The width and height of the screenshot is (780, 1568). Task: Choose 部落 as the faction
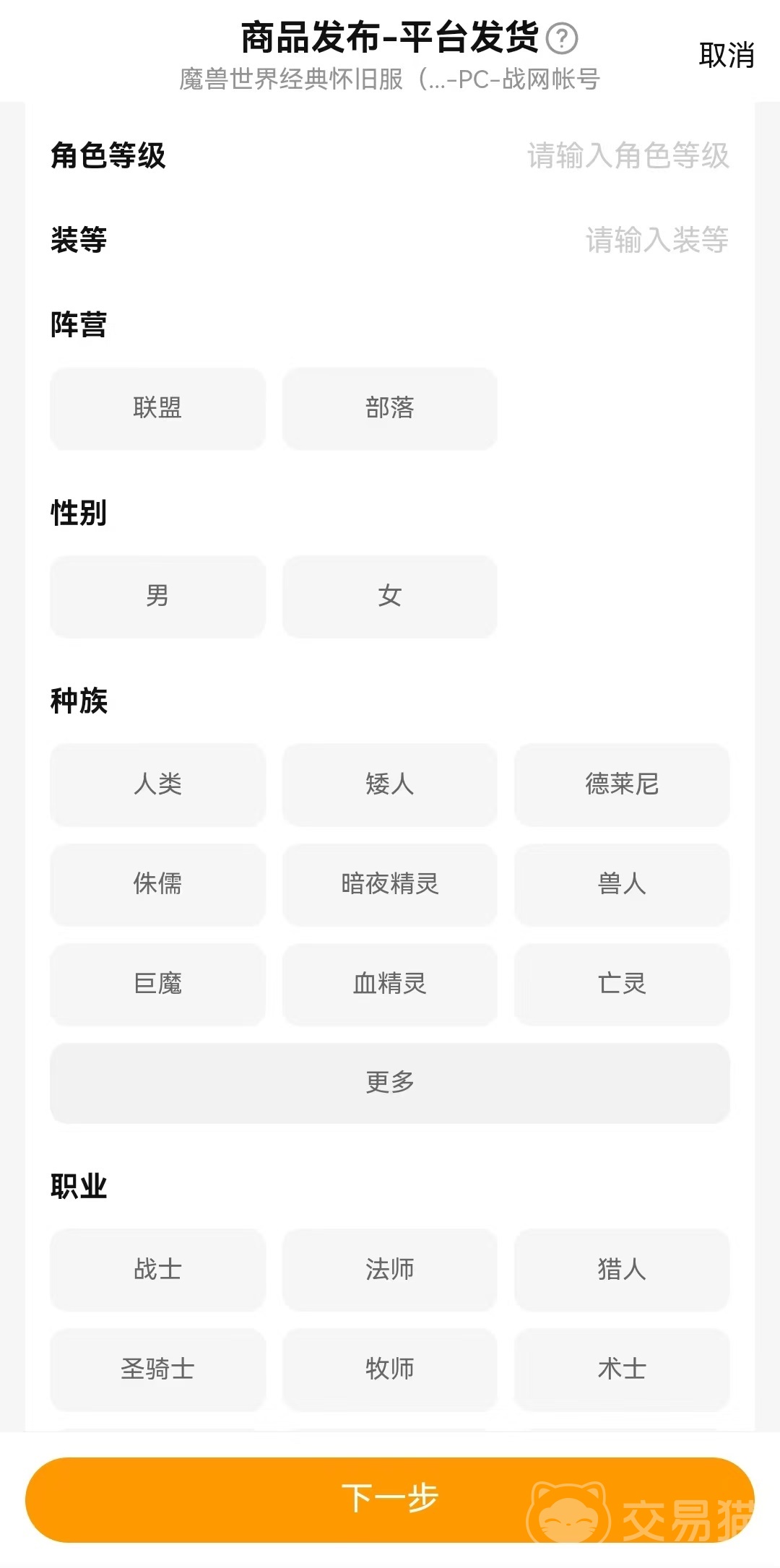tap(389, 408)
